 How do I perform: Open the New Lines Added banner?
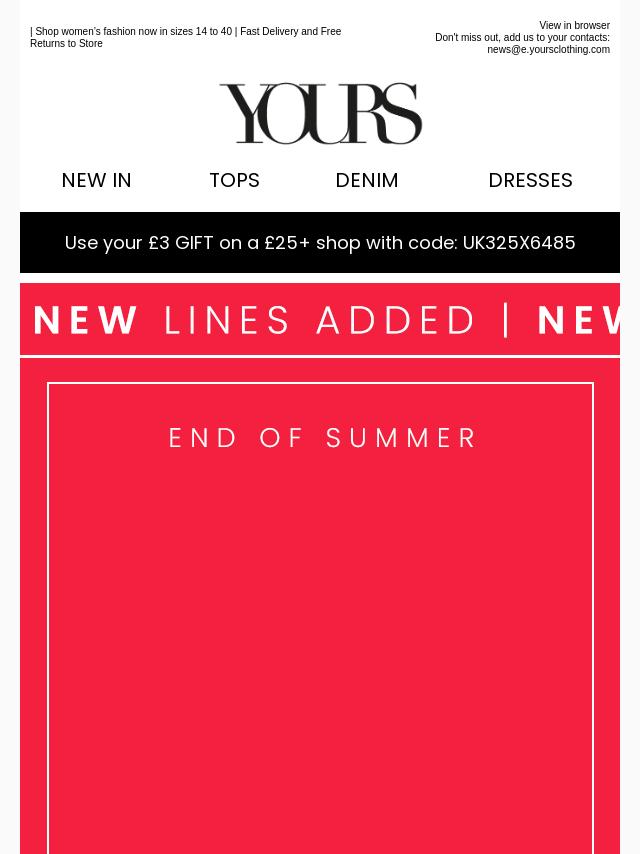pyautogui.click(x=320, y=320)
